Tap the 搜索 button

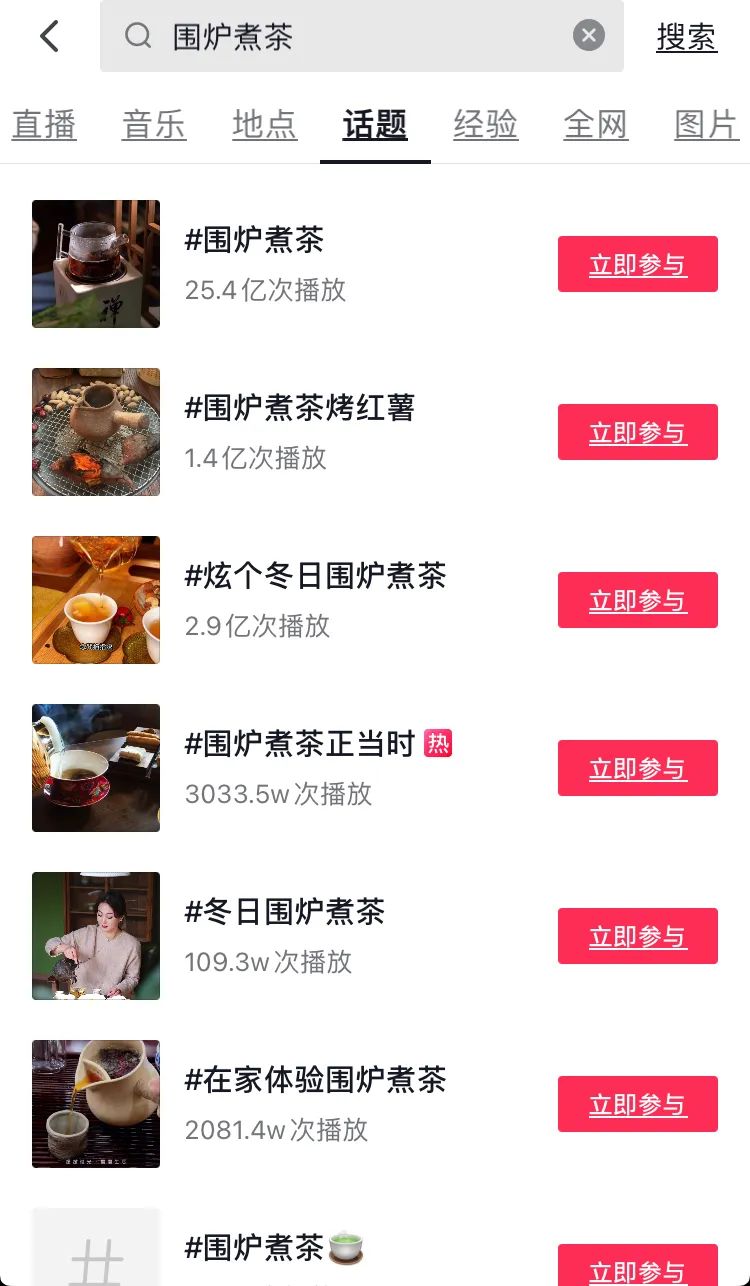pyautogui.click(x=686, y=37)
